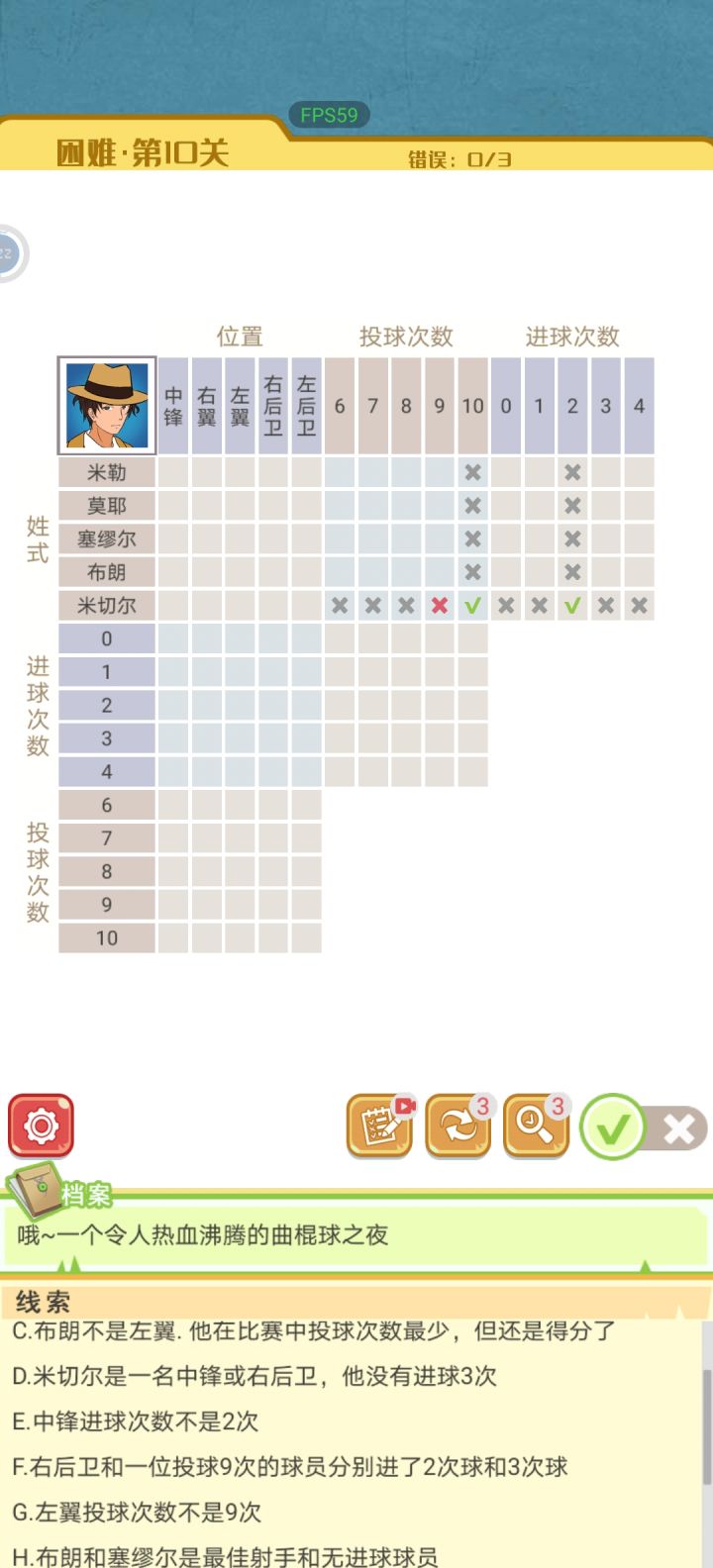Screen dimensions: 713x1568
Task: Select the detective avatar portrait
Action: pyautogui.click(x=108, y=404)
